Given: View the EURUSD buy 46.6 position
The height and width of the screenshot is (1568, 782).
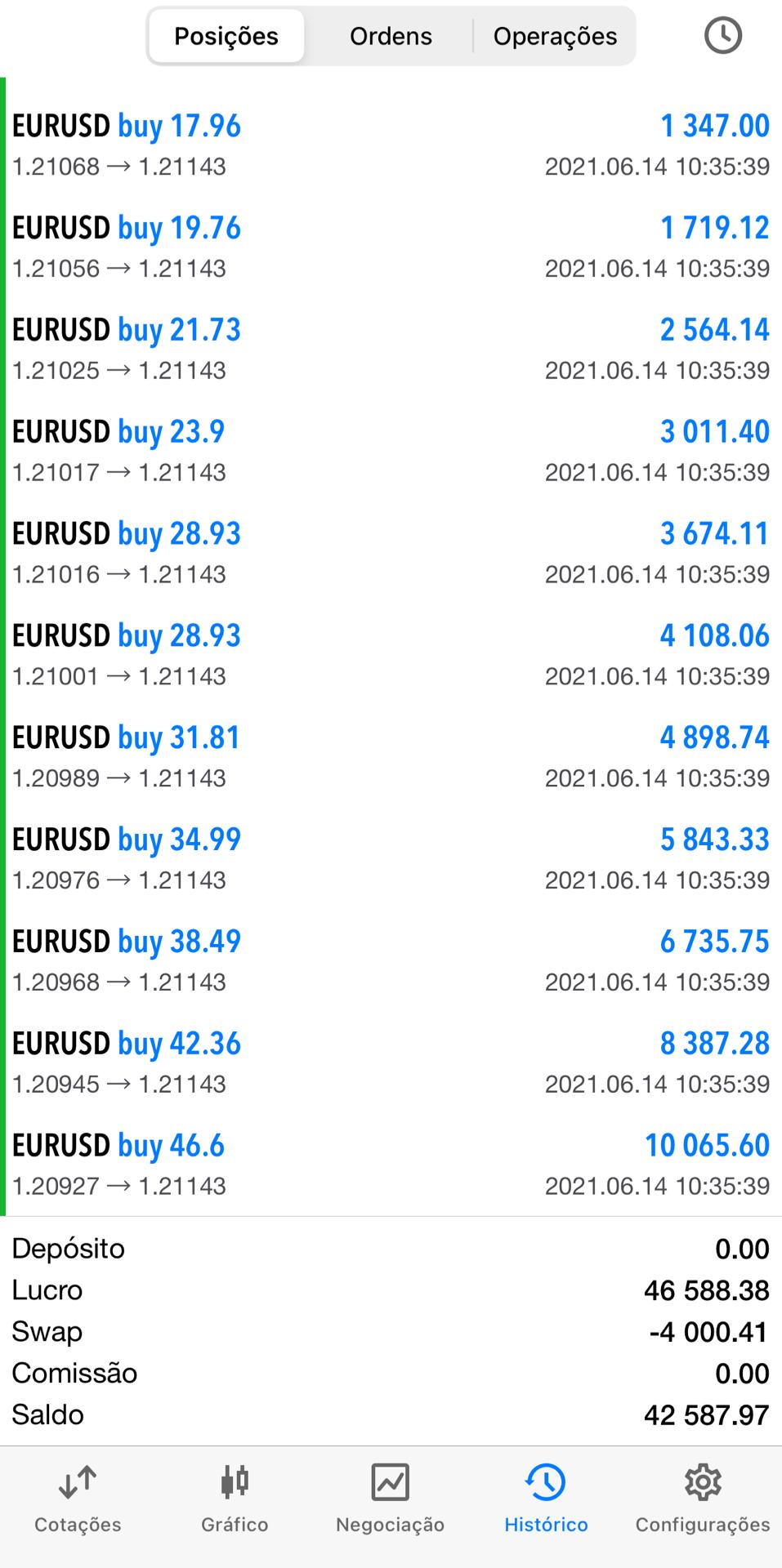Looking at the screenshot, I should (391, 1165).
